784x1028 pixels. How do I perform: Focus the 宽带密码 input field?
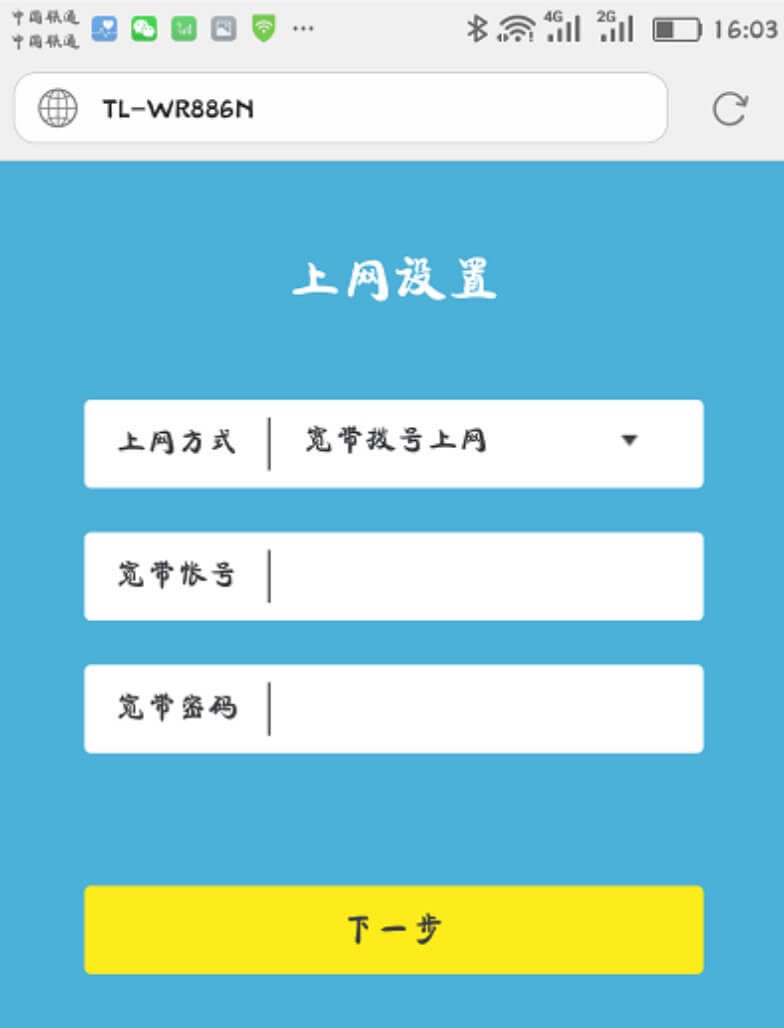pyautogui.click(x=484, y=708)
